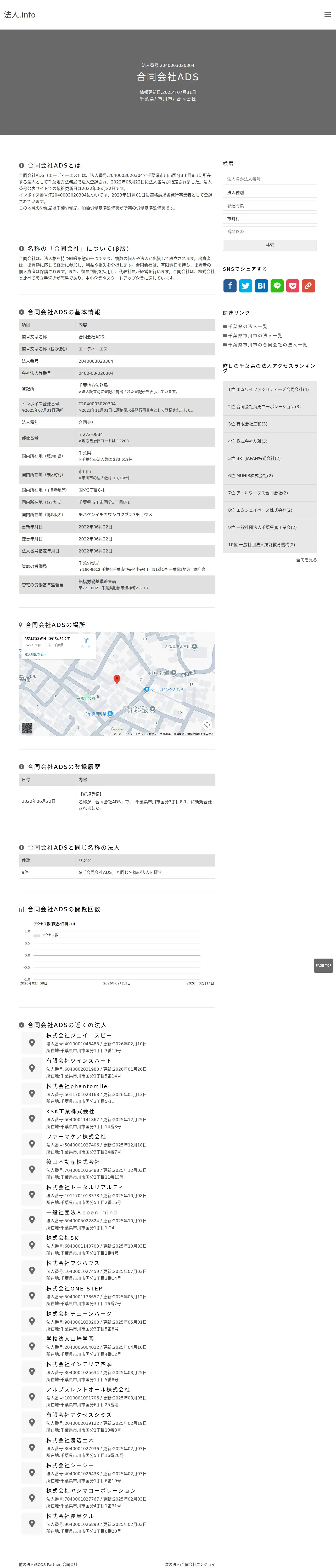
Task: Share the page via LINE
Action: click(x=277, y=285)
